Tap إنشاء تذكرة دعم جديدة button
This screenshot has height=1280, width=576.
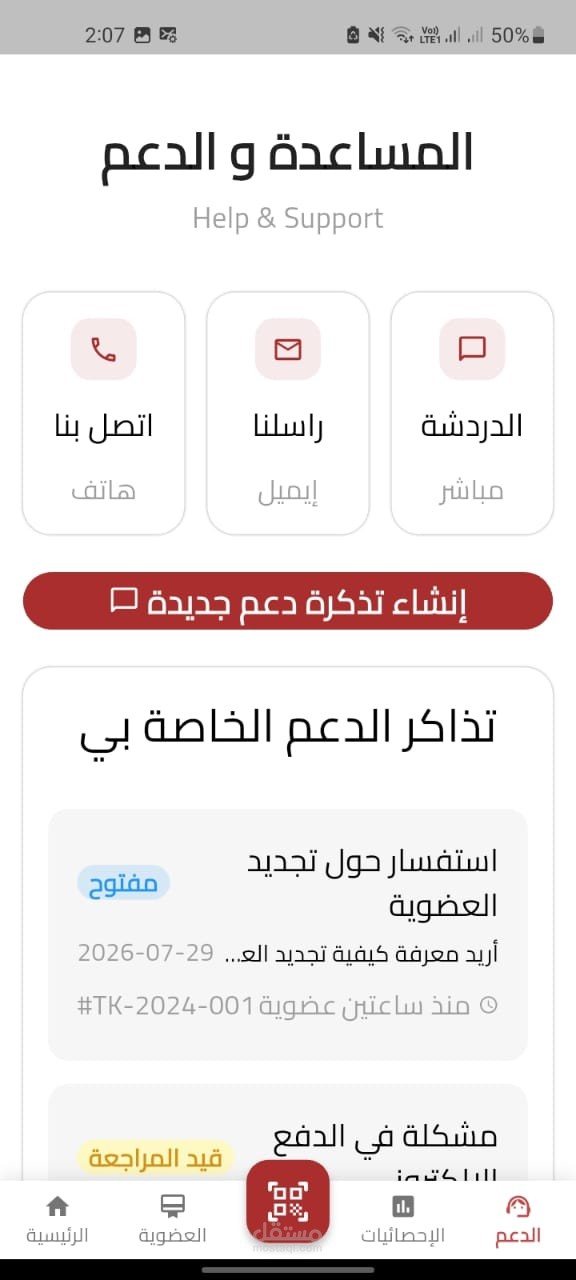[x=288, y=601]
